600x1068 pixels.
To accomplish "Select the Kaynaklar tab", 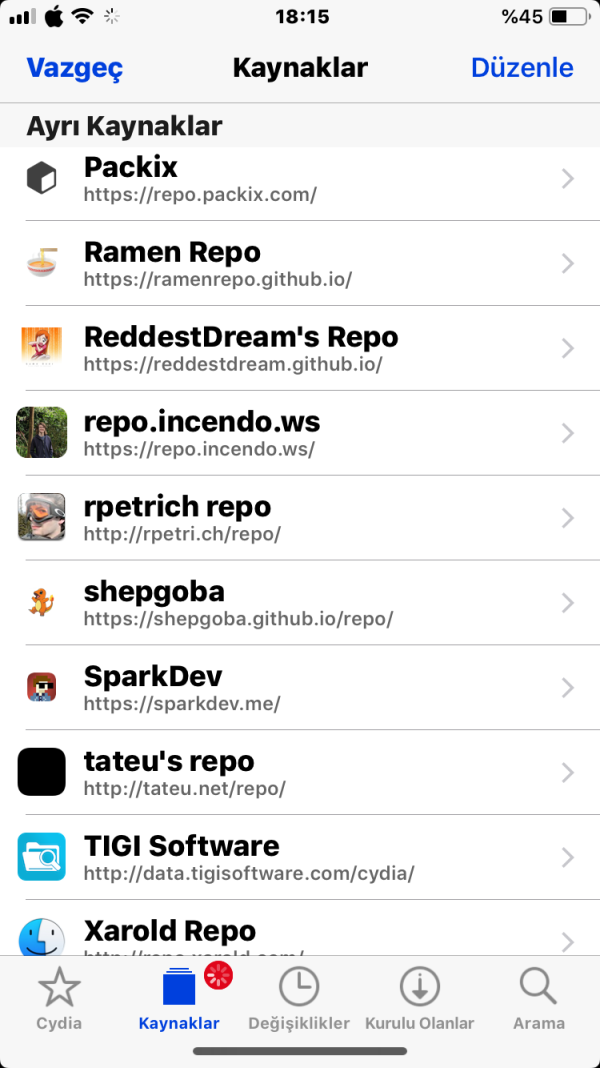I will click(x=179, y=999).
